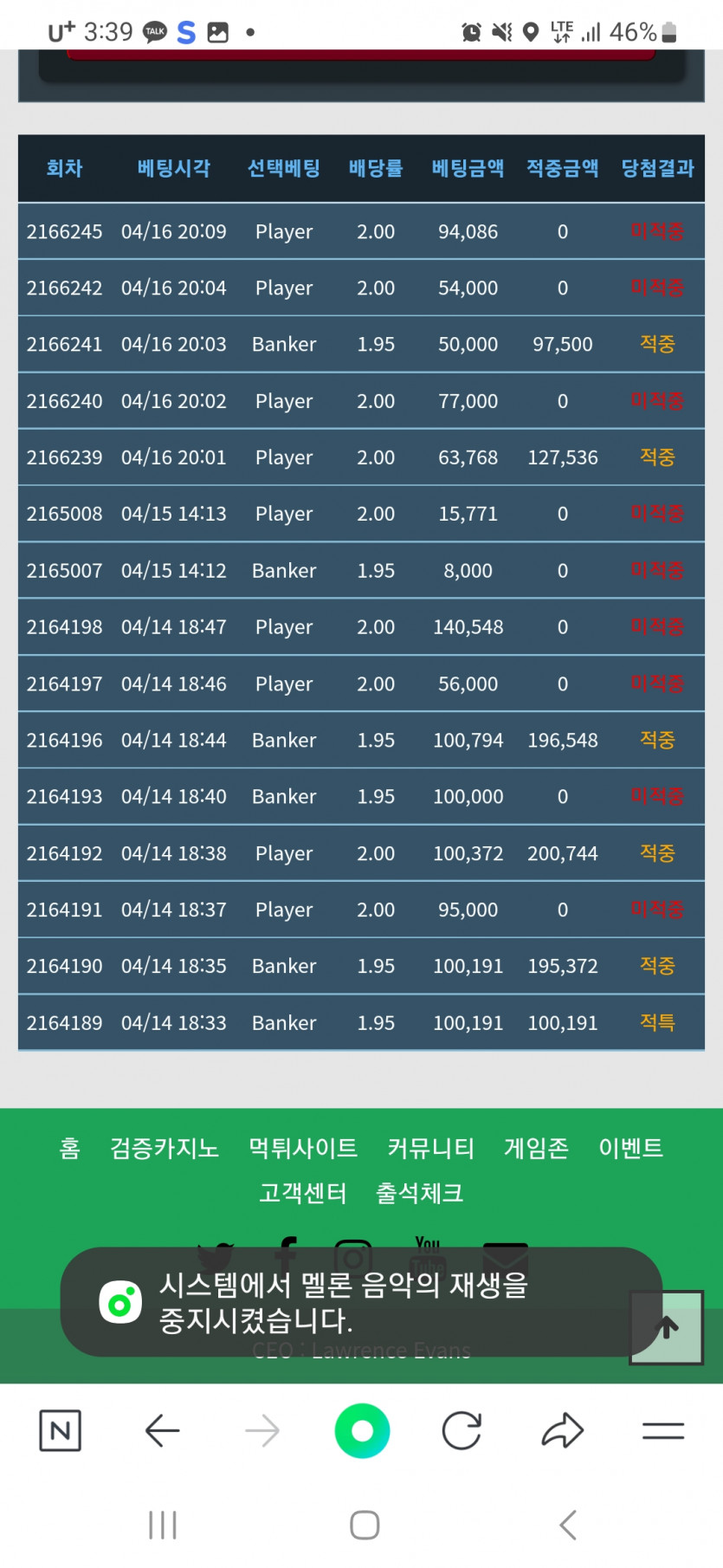View the 이벤트 page
This screenshot has height=1568, width=723.
(631, 1149)
